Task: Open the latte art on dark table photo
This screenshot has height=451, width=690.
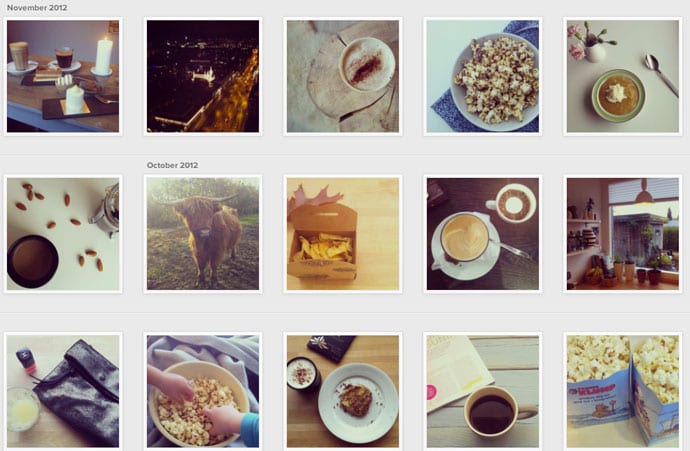Action: (482, 234)
